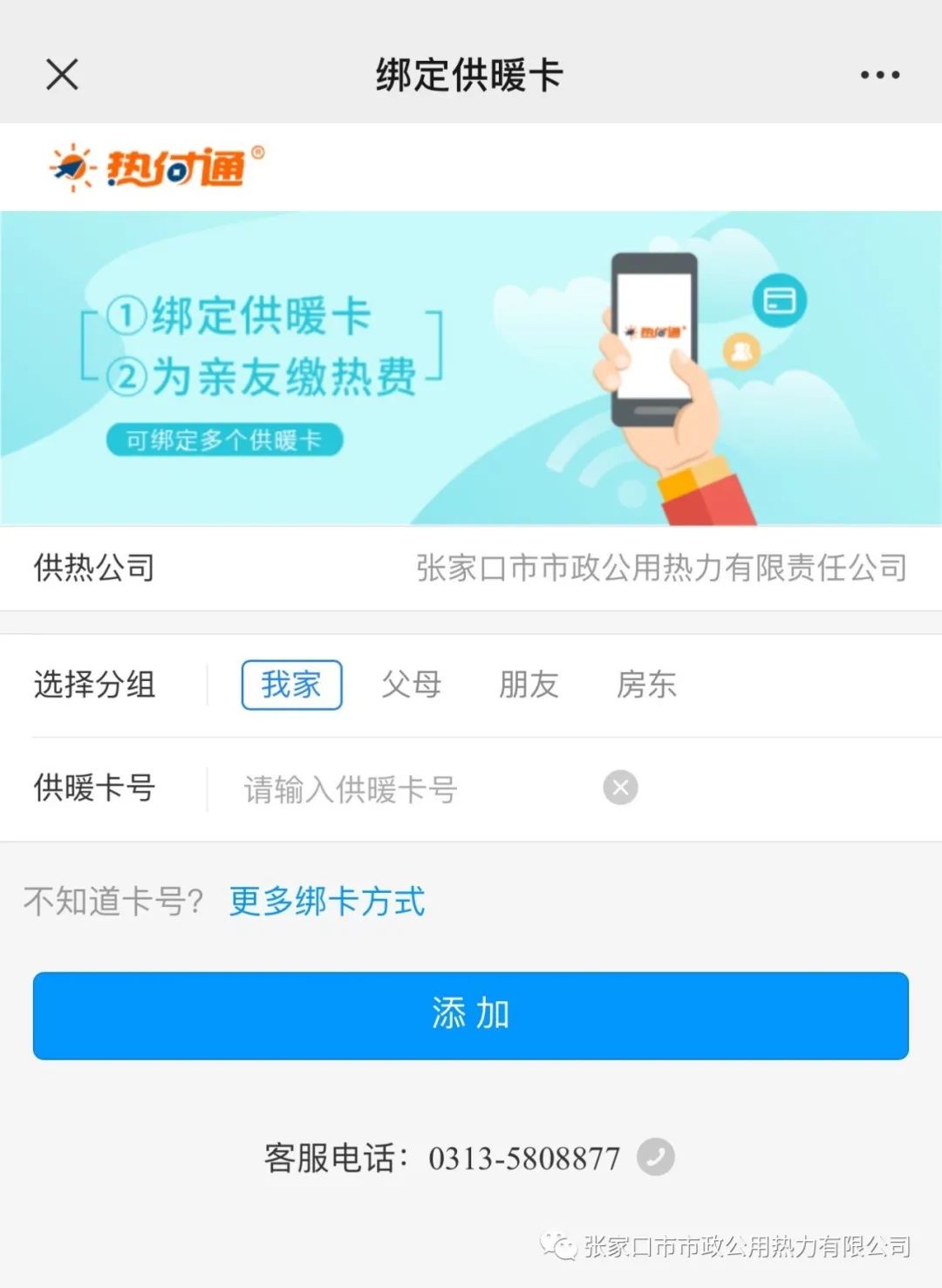Open the 更多绑卡方式 link

coord(327,901)
